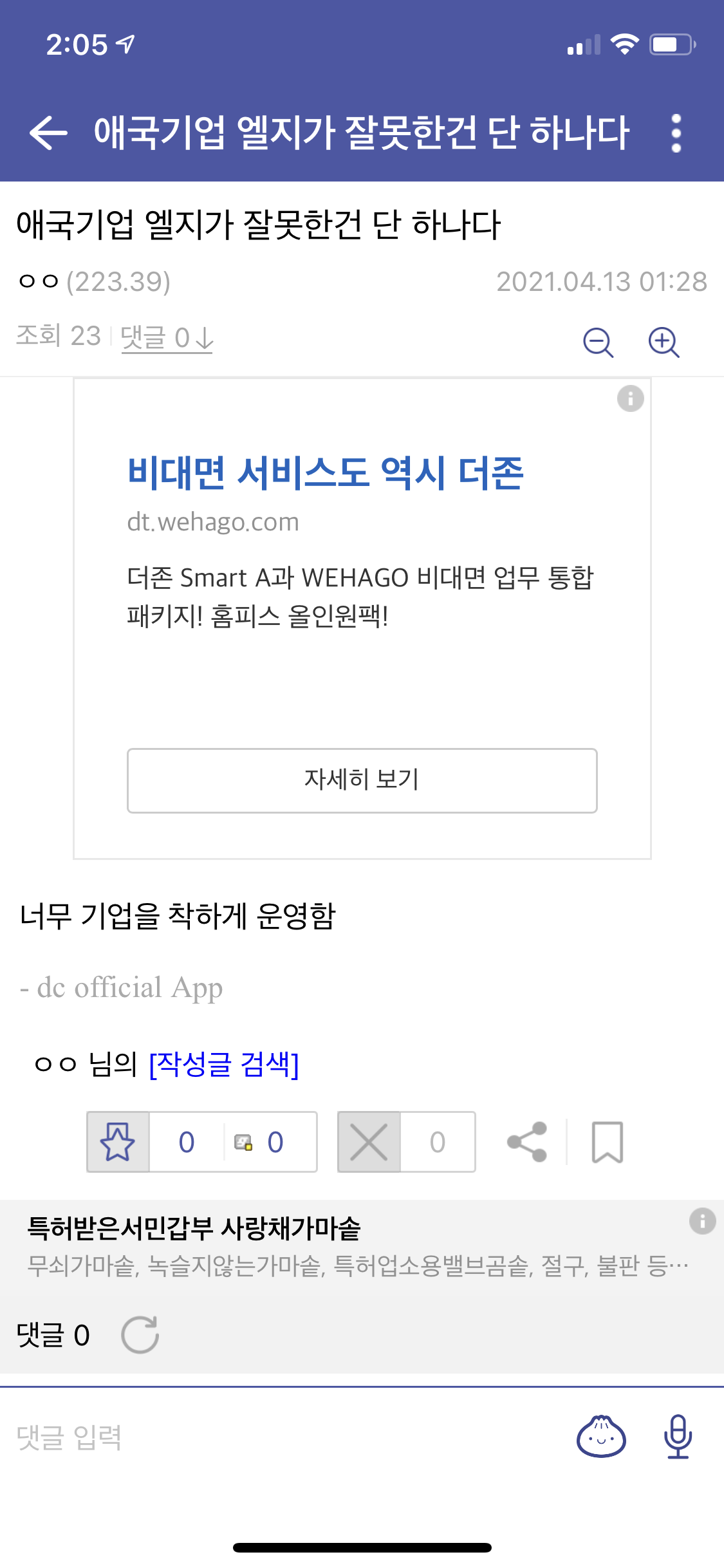Go back using the arrow icon
This screenshot has width=724, height=1568.
48,133
